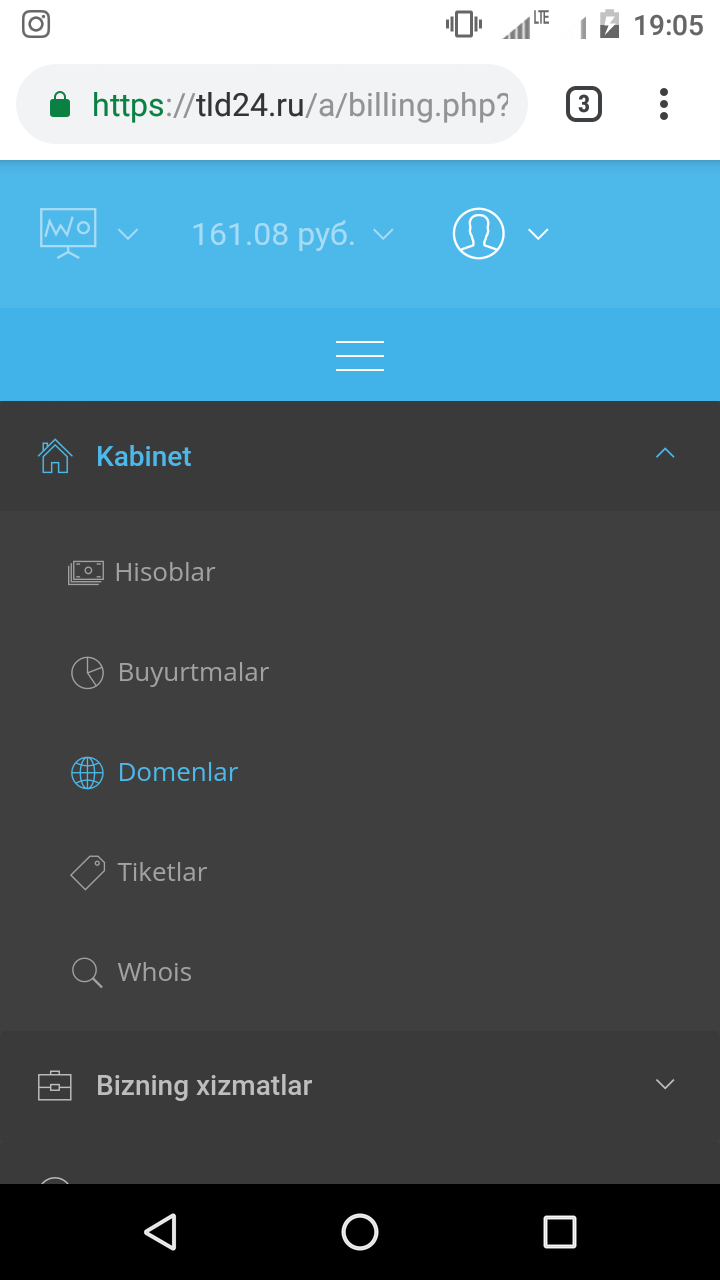
Task: Tap the system home button
Action: point(360,1232)
